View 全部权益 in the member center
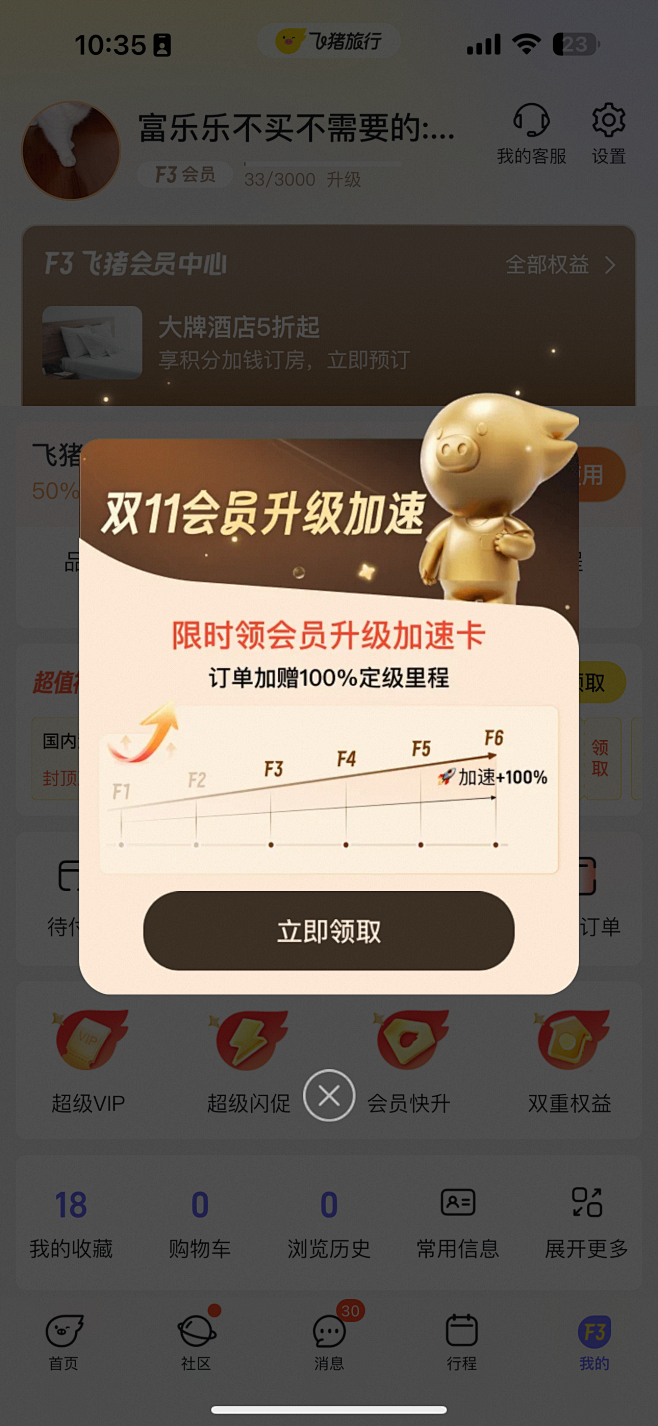The height and width of the screenshot is (1426, 658). coord(560,265)
